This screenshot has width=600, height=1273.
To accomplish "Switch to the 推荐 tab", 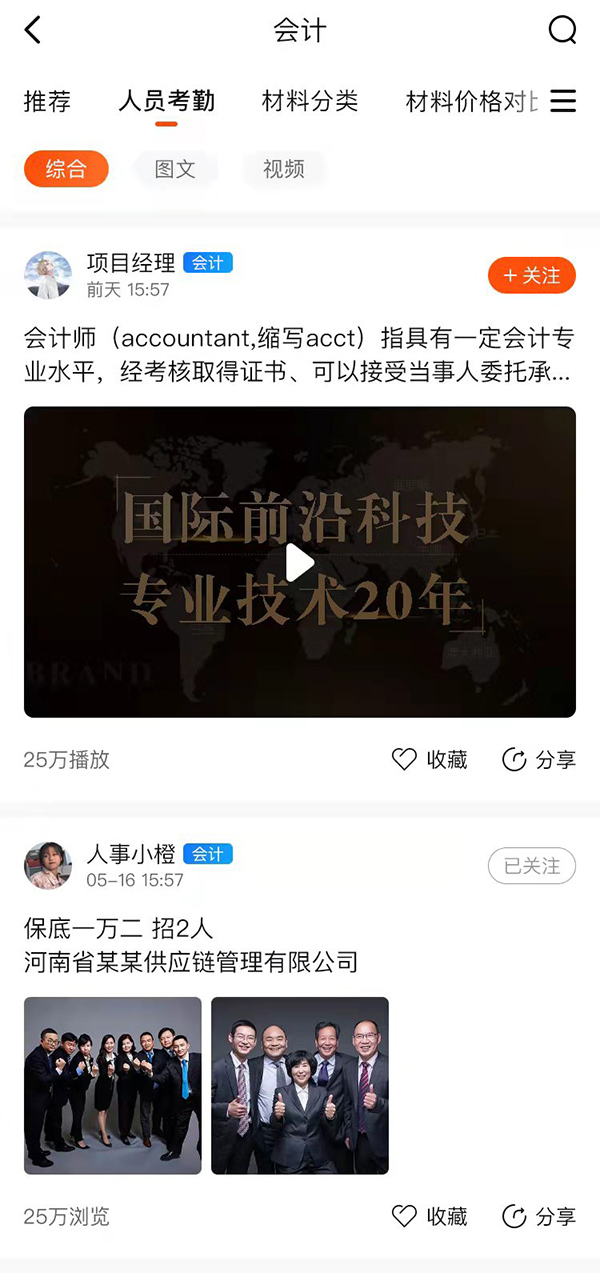I will [x=47, y=101].
